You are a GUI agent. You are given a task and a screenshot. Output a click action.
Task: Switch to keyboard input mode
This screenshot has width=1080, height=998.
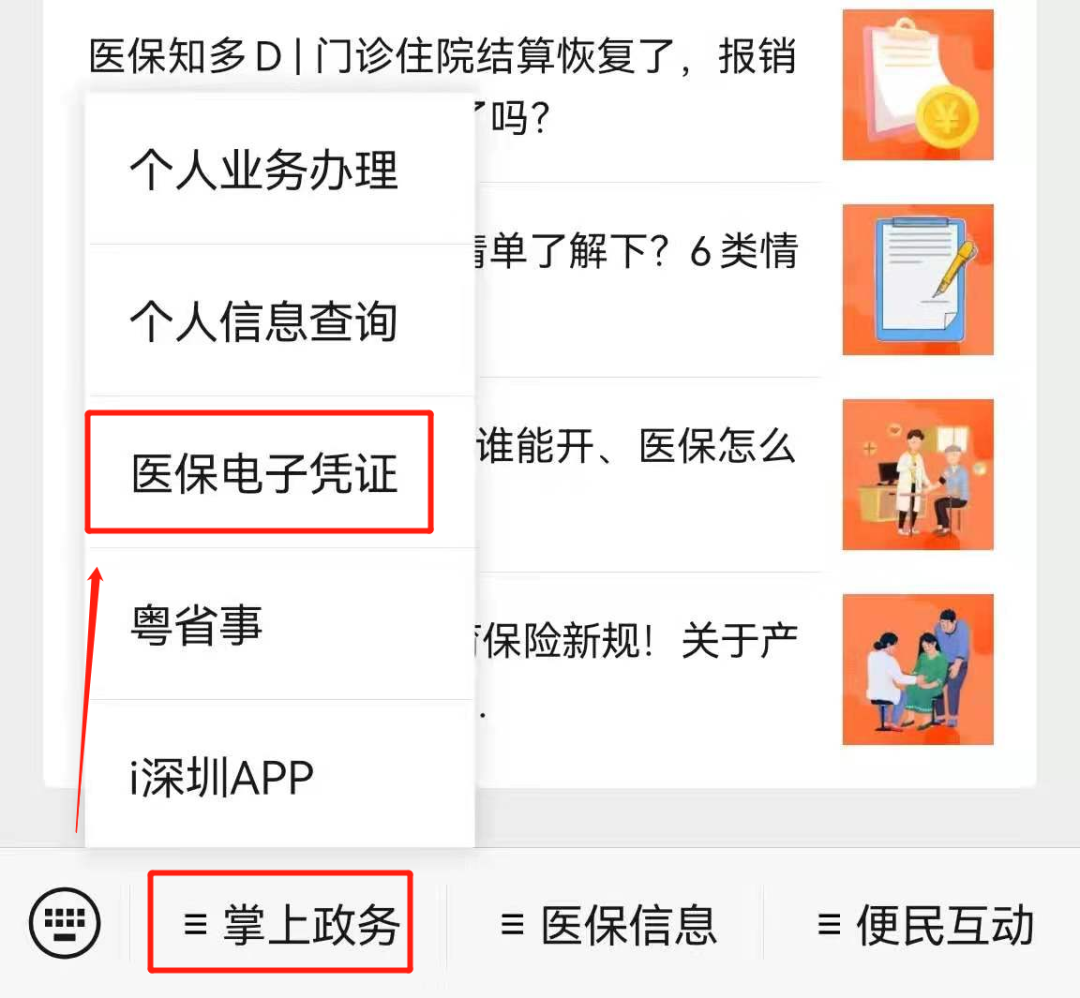coord(65,923)
